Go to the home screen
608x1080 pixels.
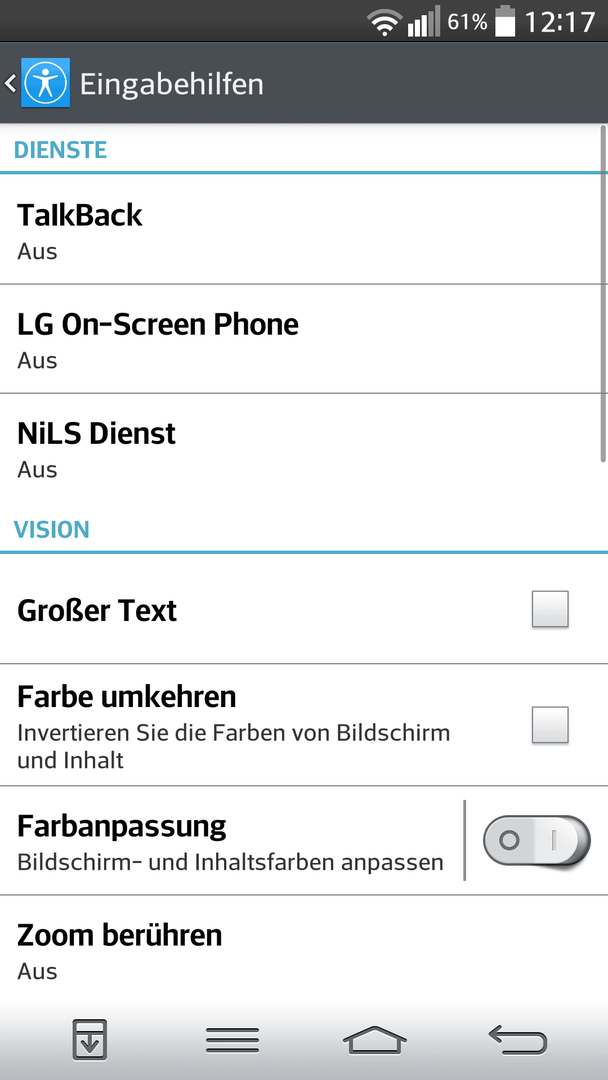point(375,1040)
